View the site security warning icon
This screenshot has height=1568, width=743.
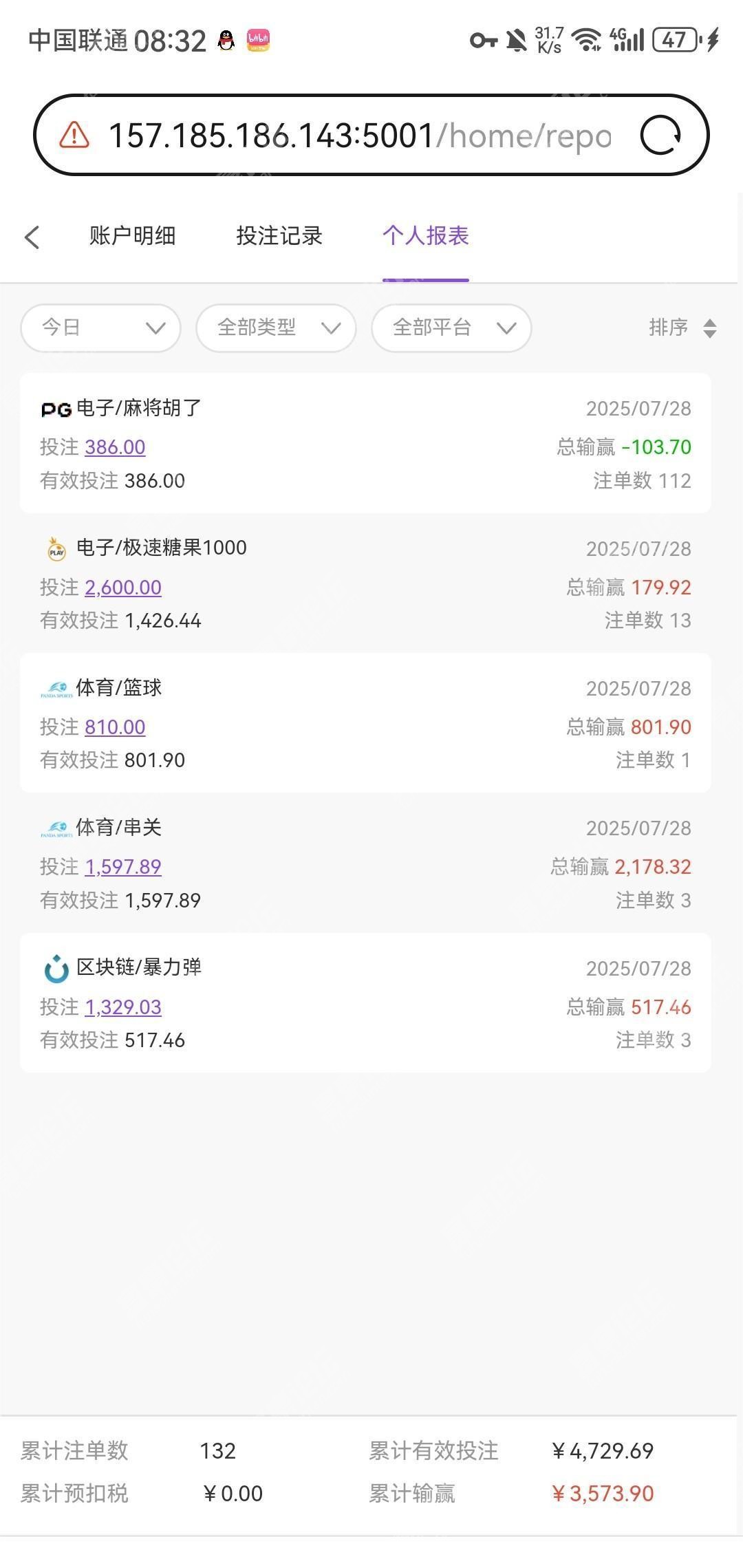[74, 135]
